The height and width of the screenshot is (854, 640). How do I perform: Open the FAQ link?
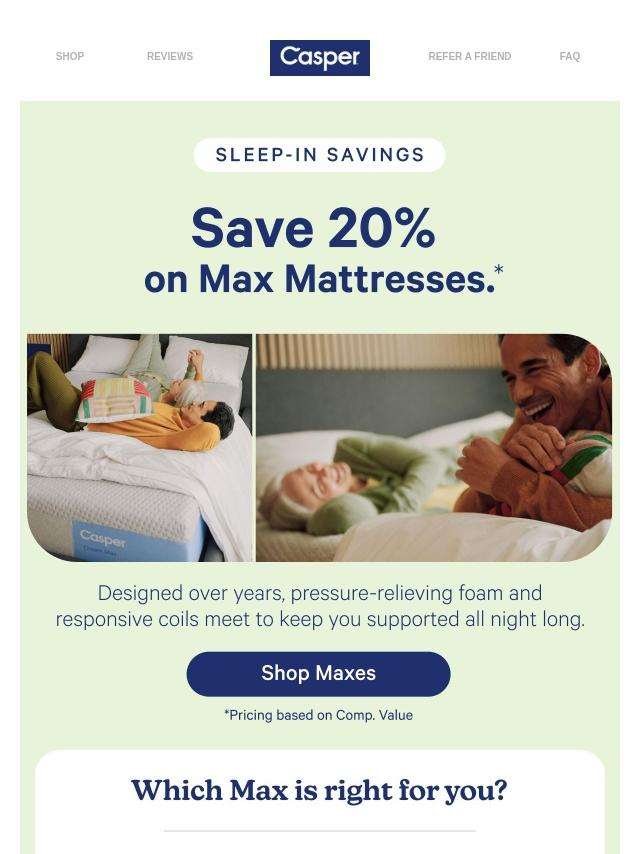[569, 57]
